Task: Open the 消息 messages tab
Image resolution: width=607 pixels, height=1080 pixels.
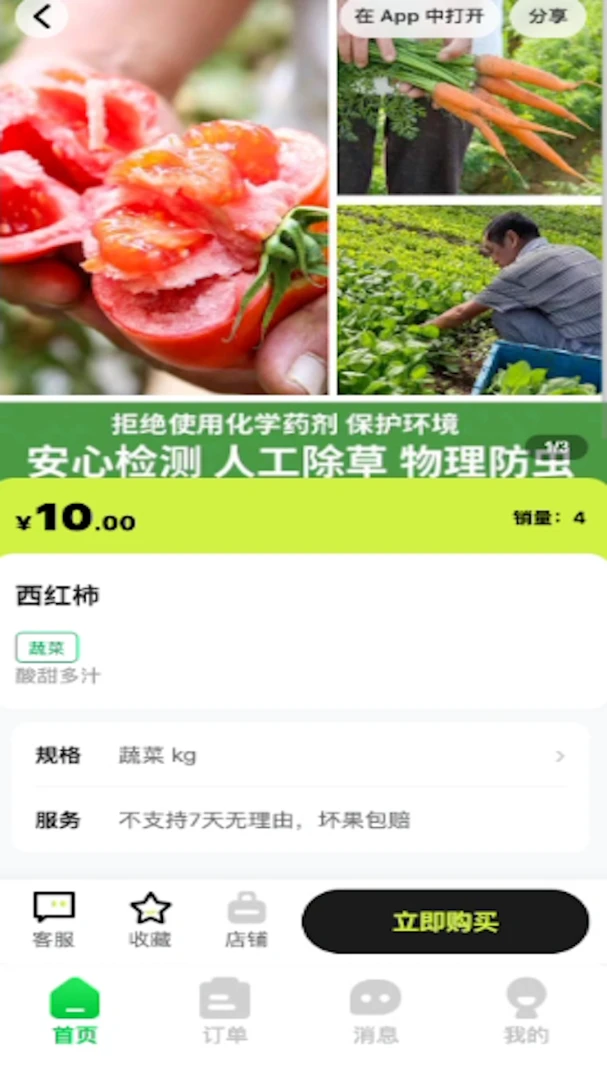Action: click(375, 1011)
